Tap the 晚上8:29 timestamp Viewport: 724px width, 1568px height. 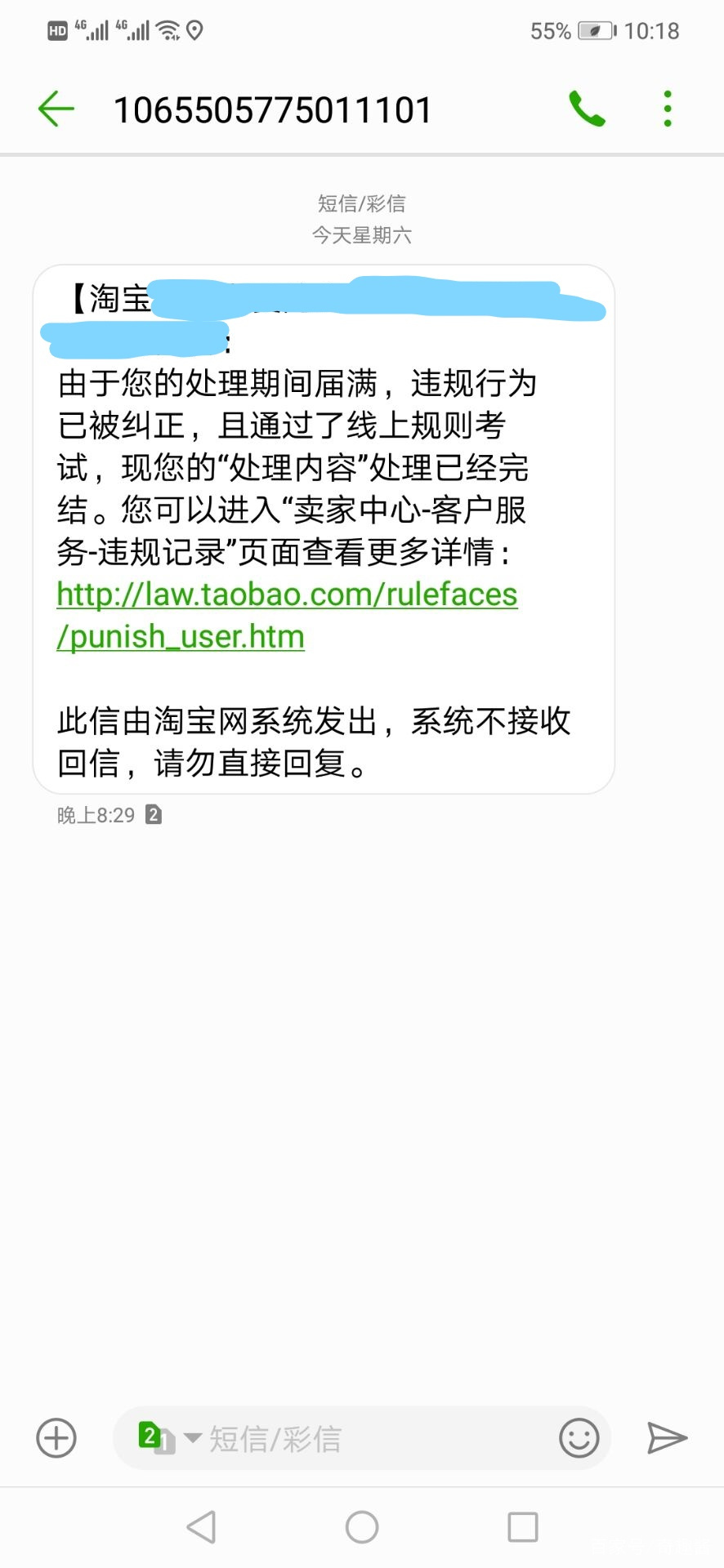pyautogui.click(x=95, y=814)
